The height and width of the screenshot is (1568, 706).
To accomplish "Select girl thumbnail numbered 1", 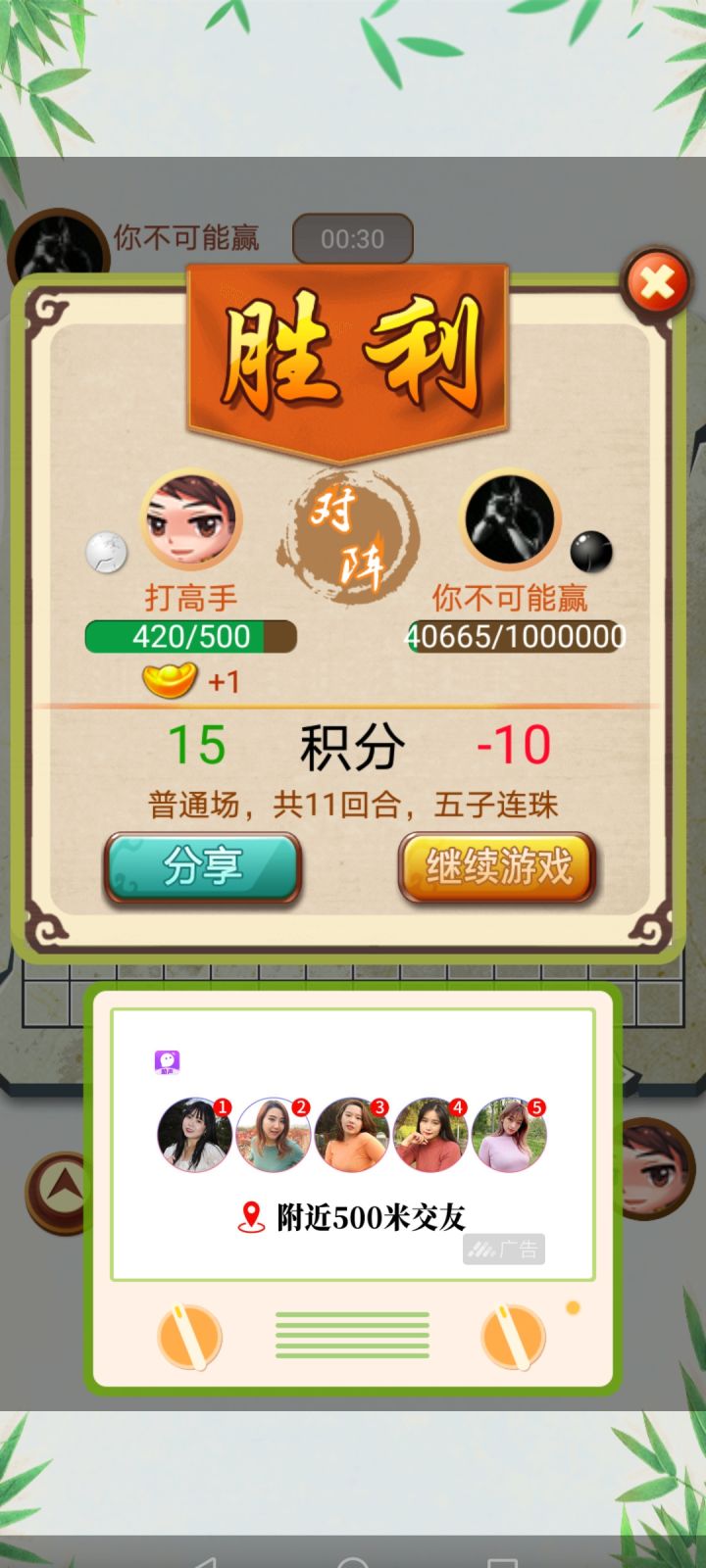I will (x=193, y=1134).
